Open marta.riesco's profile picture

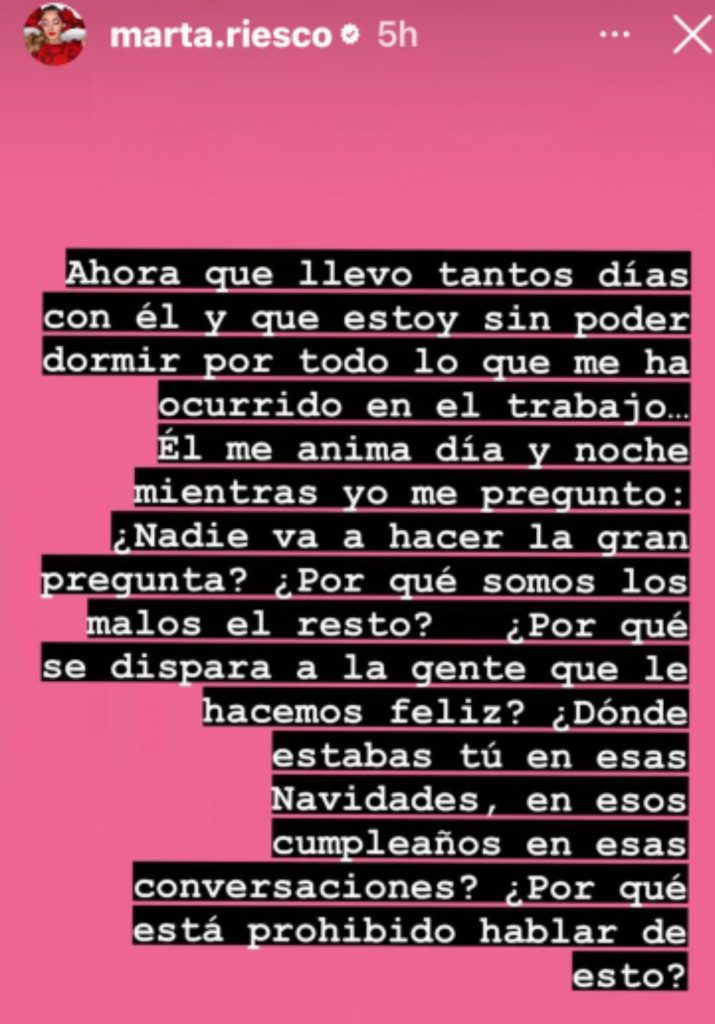54,35
